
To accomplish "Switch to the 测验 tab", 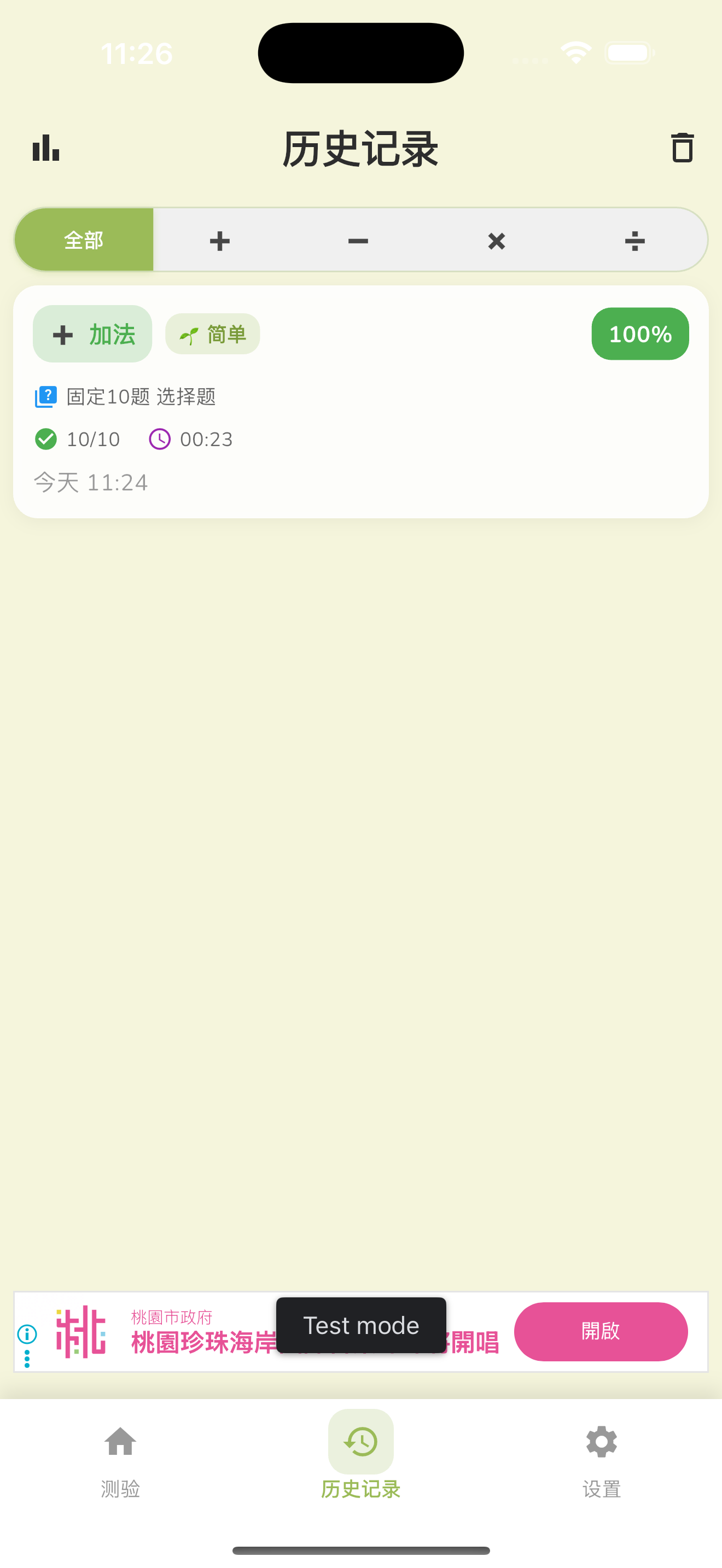I will [x=120, y=1461].
